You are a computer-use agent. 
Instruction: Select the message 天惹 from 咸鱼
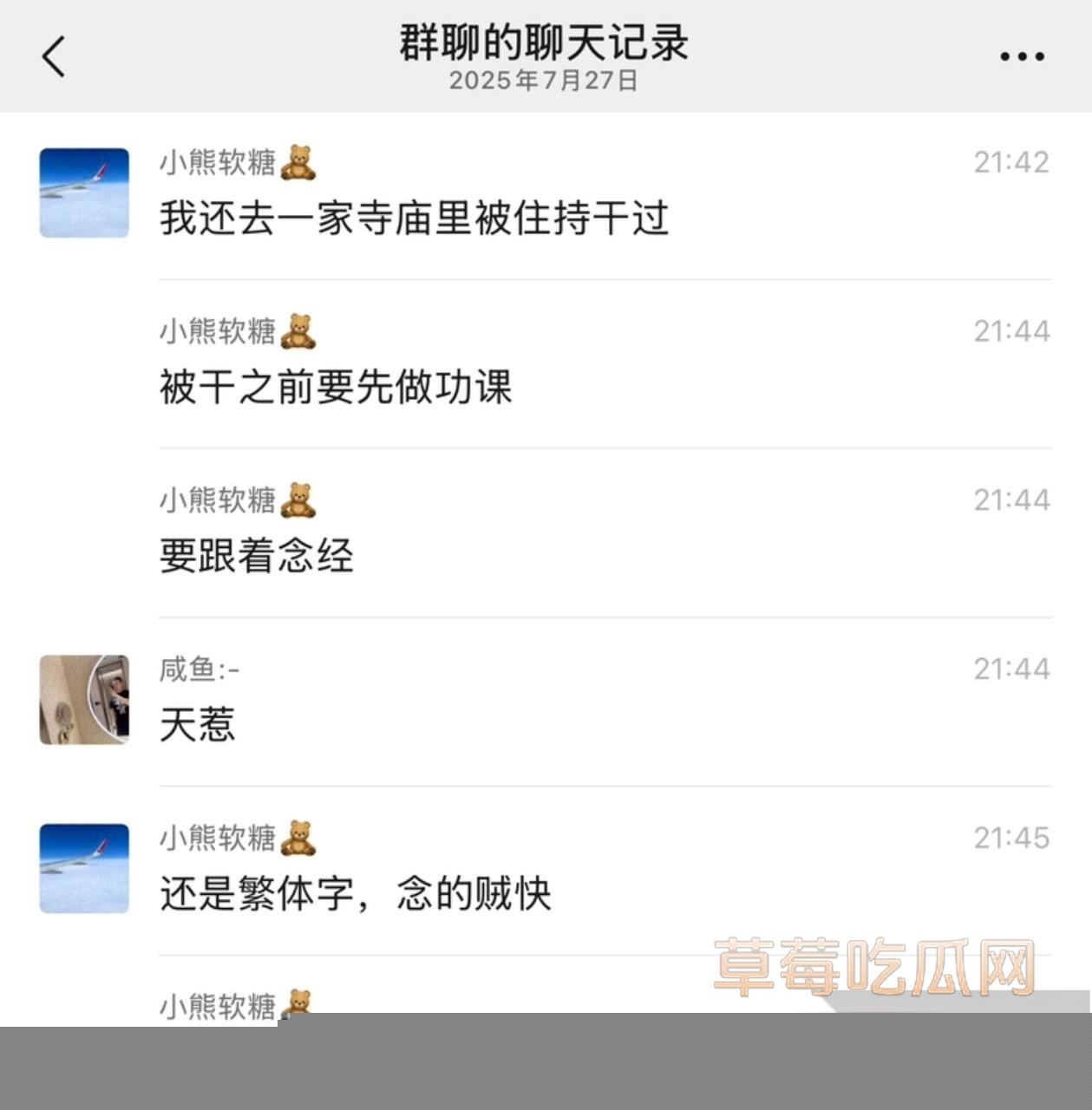coord(195,727)
